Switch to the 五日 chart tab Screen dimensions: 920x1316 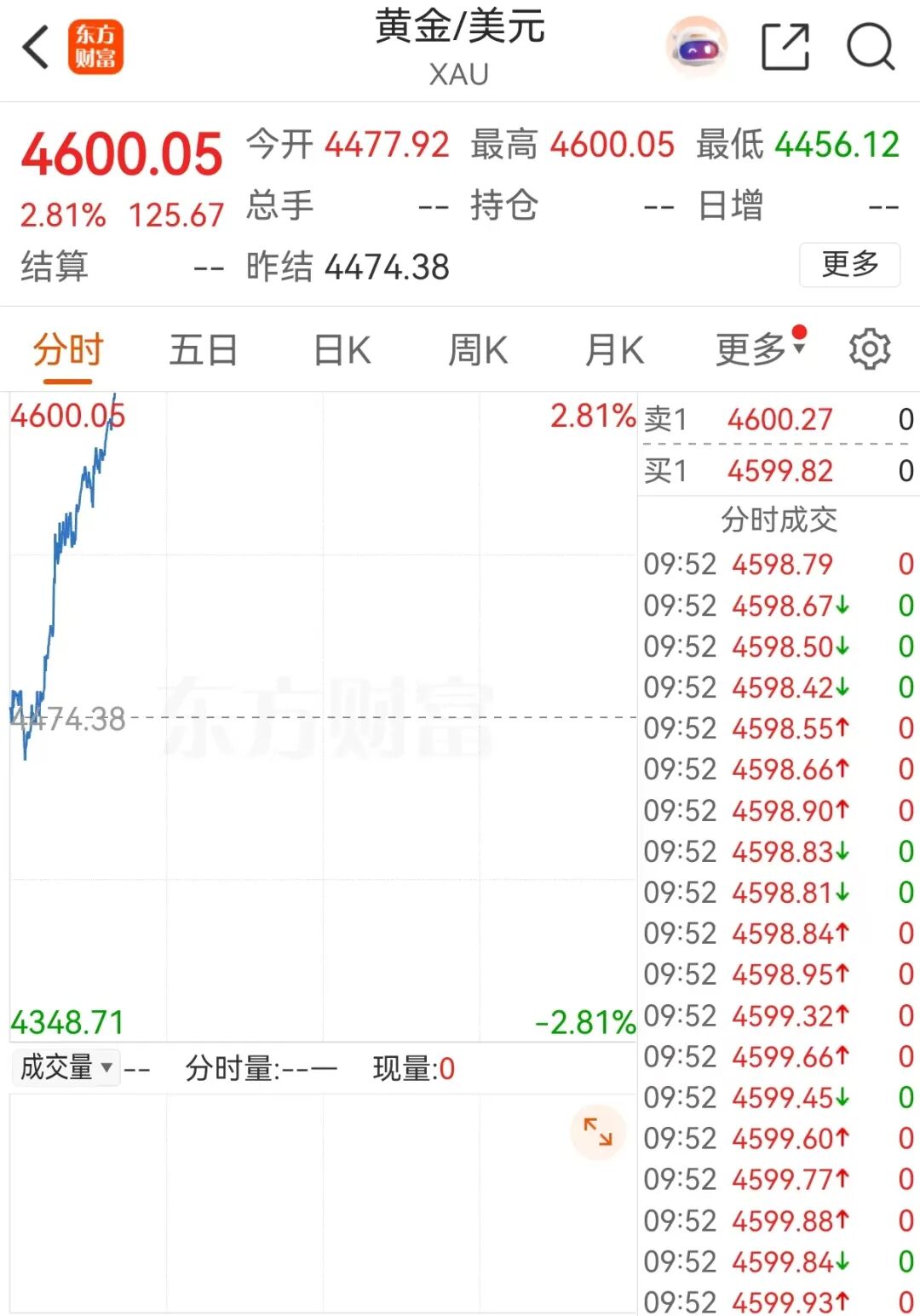(x=203, y=350)
